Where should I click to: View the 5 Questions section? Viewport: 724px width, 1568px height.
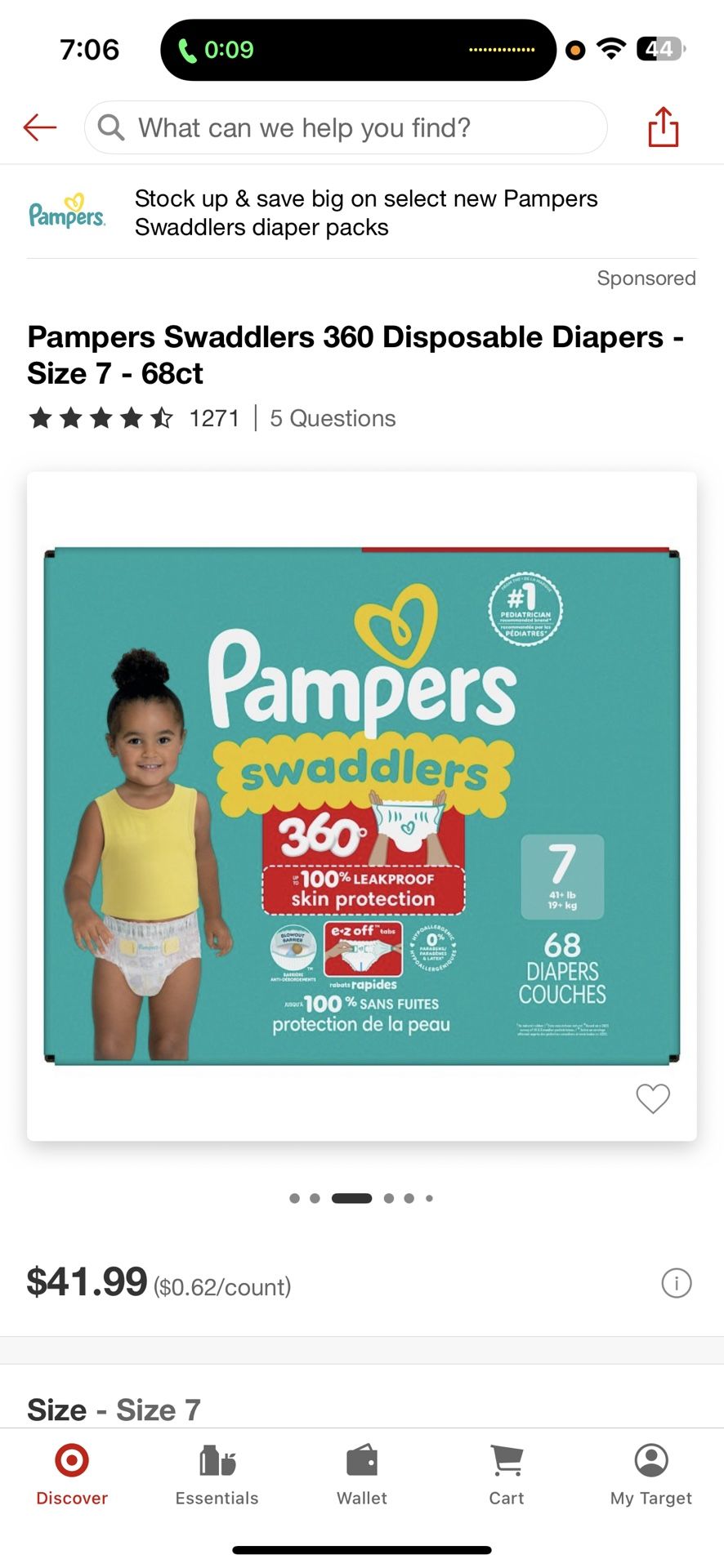click(332, 419)
